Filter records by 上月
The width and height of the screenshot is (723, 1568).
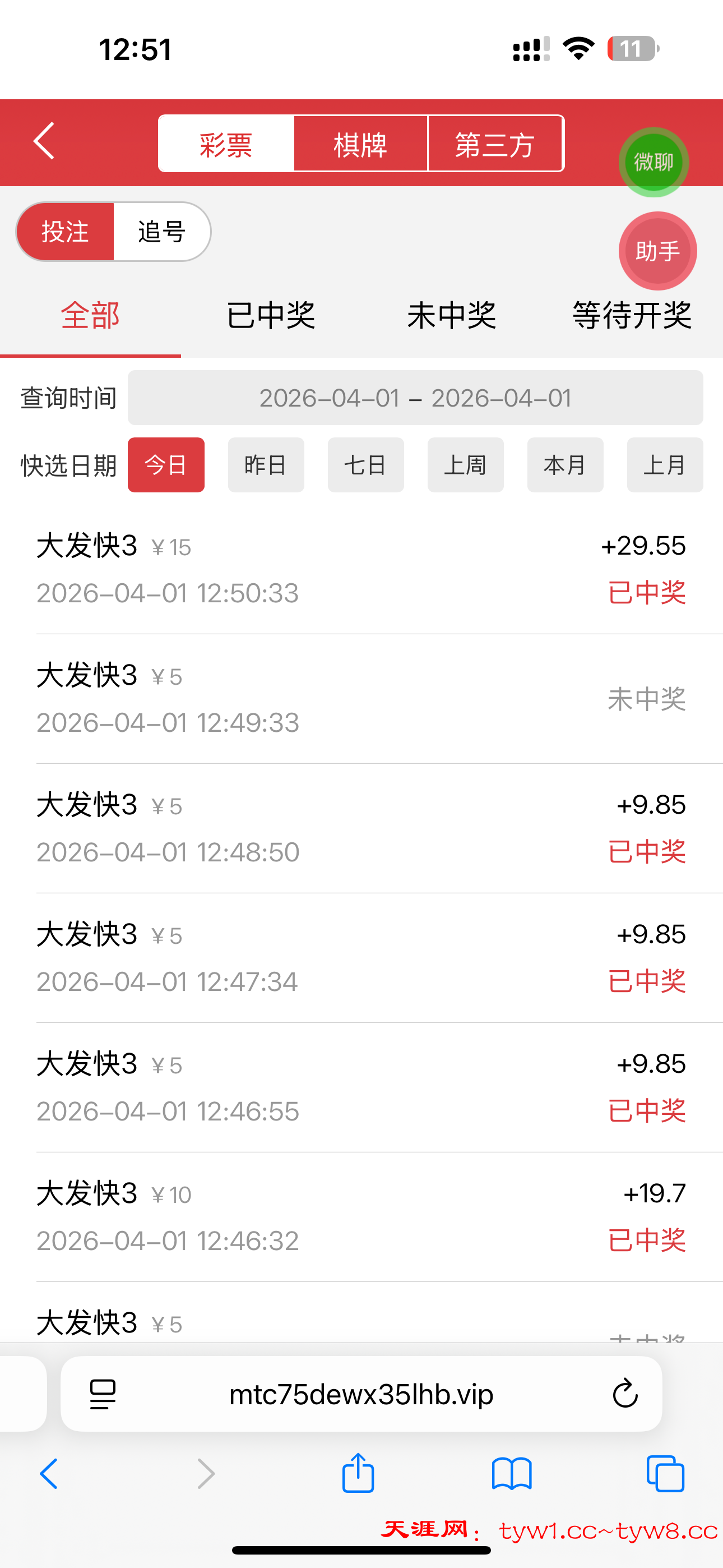click(x=665, y=465)
